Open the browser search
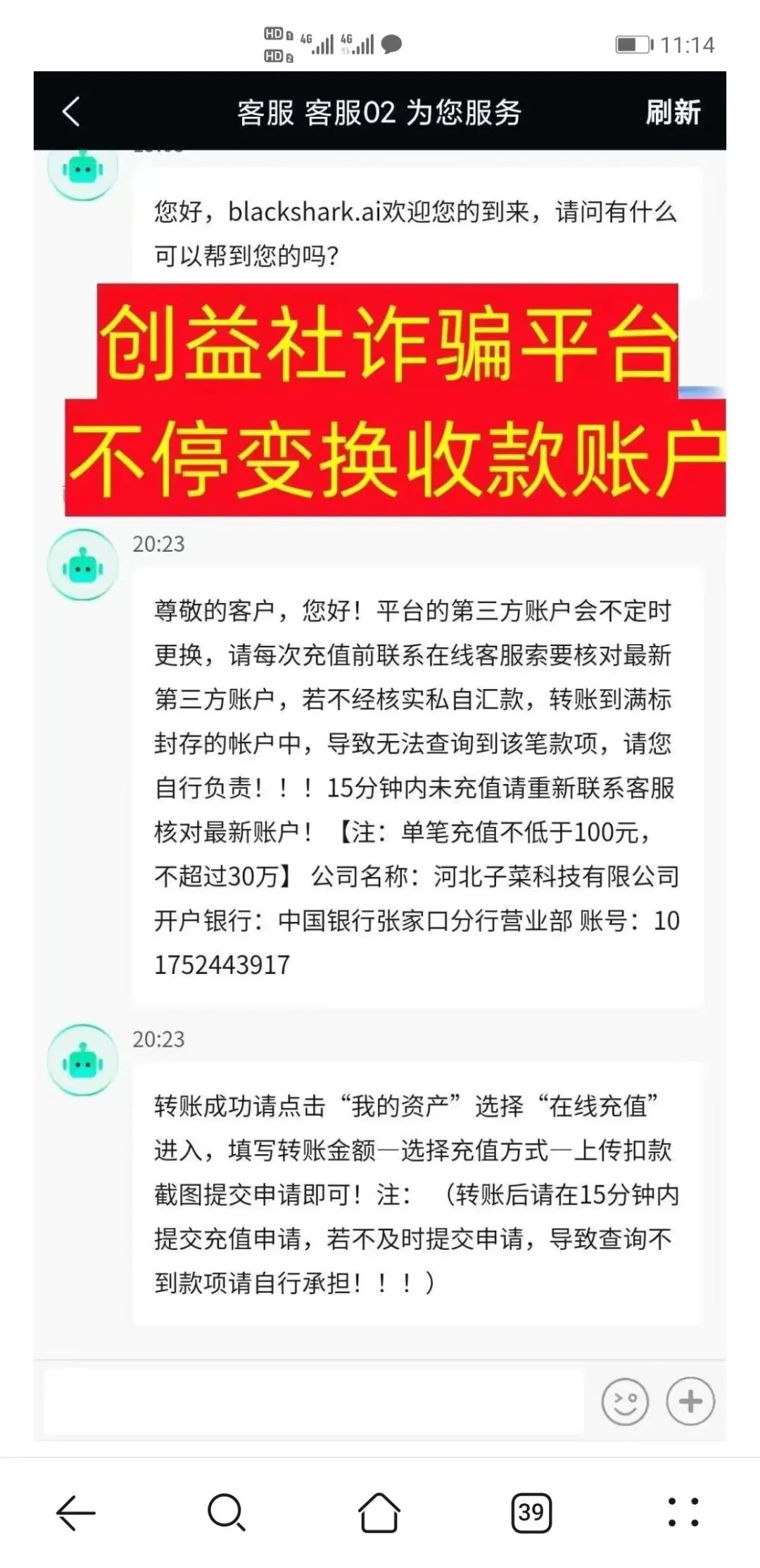Screen dimensions: 760x1568 coord(227,1512)
